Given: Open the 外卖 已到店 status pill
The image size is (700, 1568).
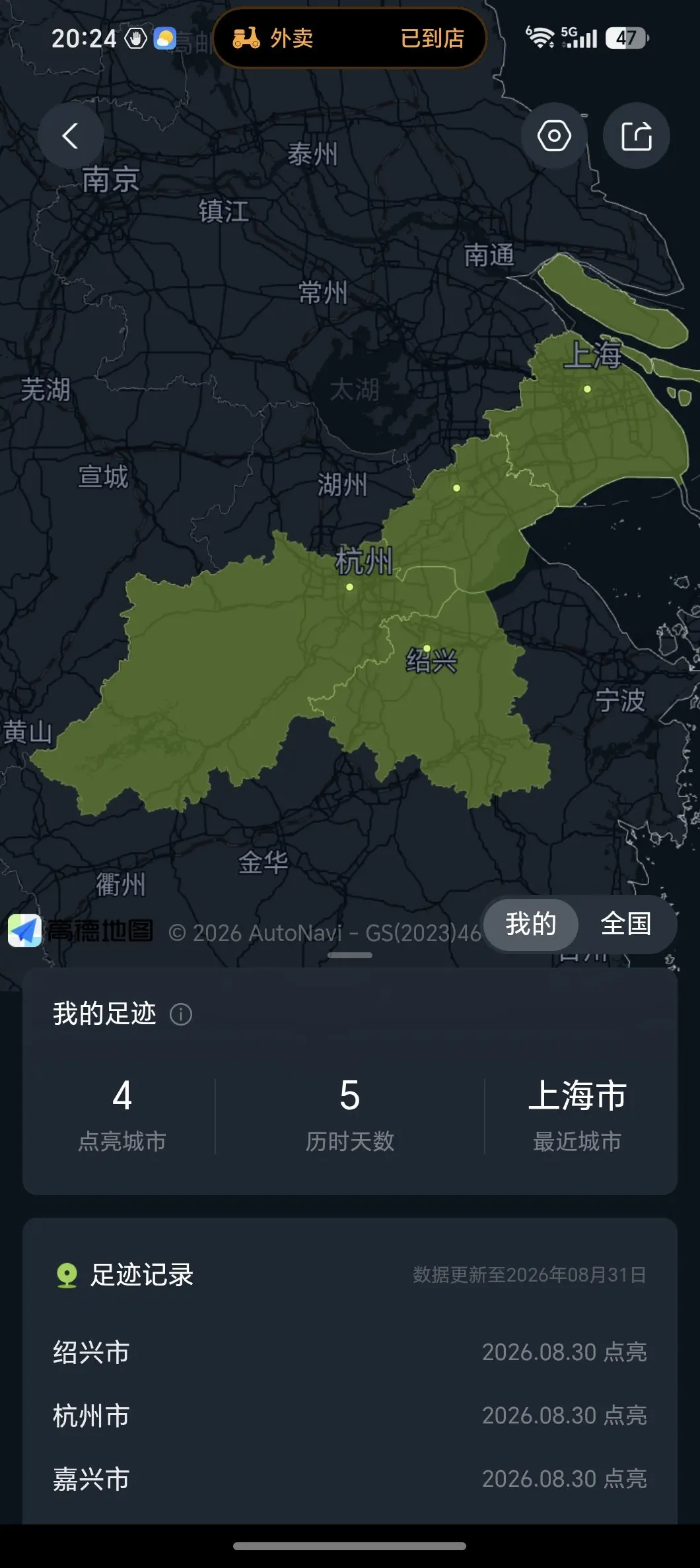Looking at the screenshot, I should (x=350, y=38).
